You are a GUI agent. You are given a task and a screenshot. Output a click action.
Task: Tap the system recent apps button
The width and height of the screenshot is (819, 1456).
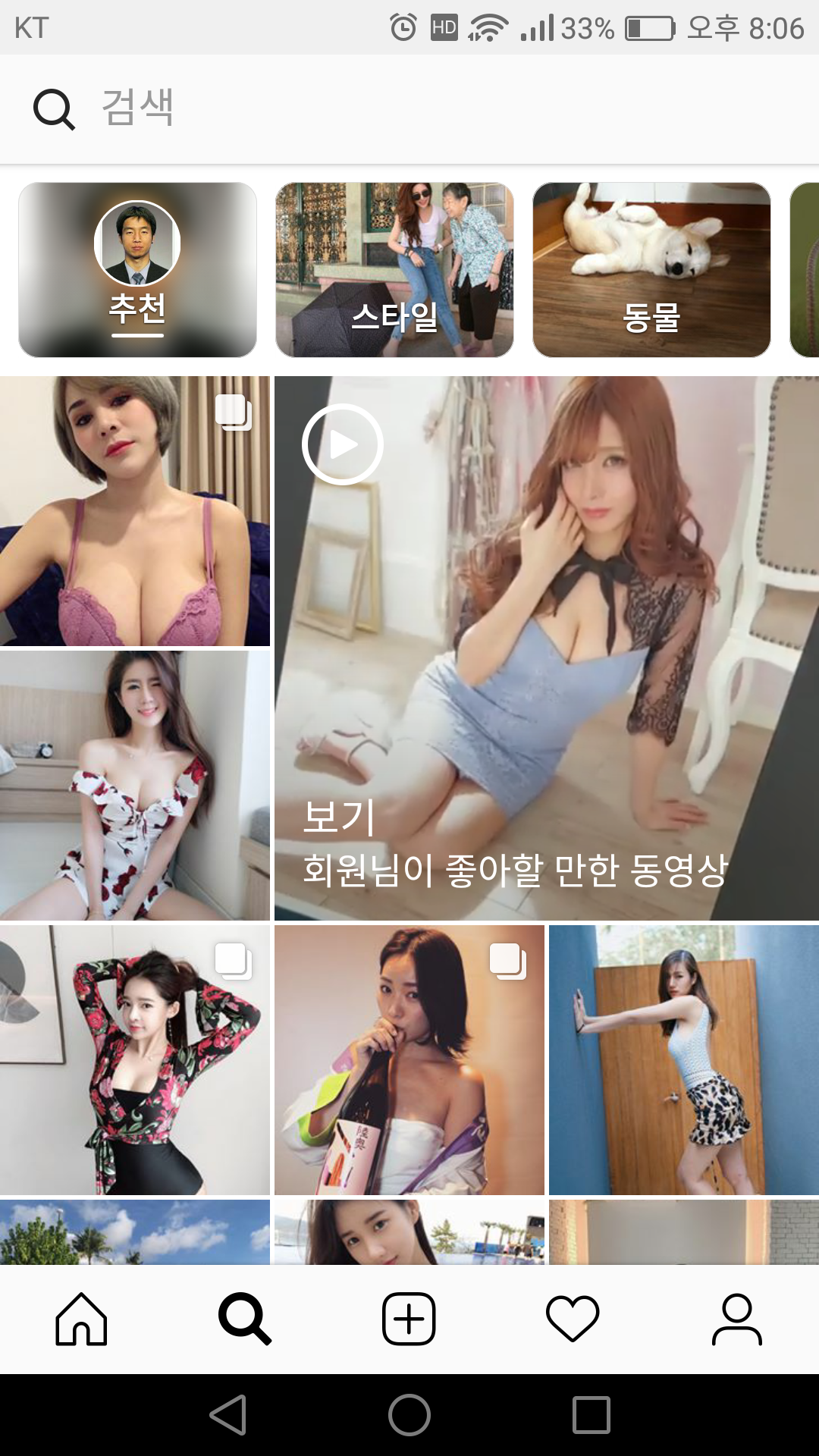click(591, 1415)
